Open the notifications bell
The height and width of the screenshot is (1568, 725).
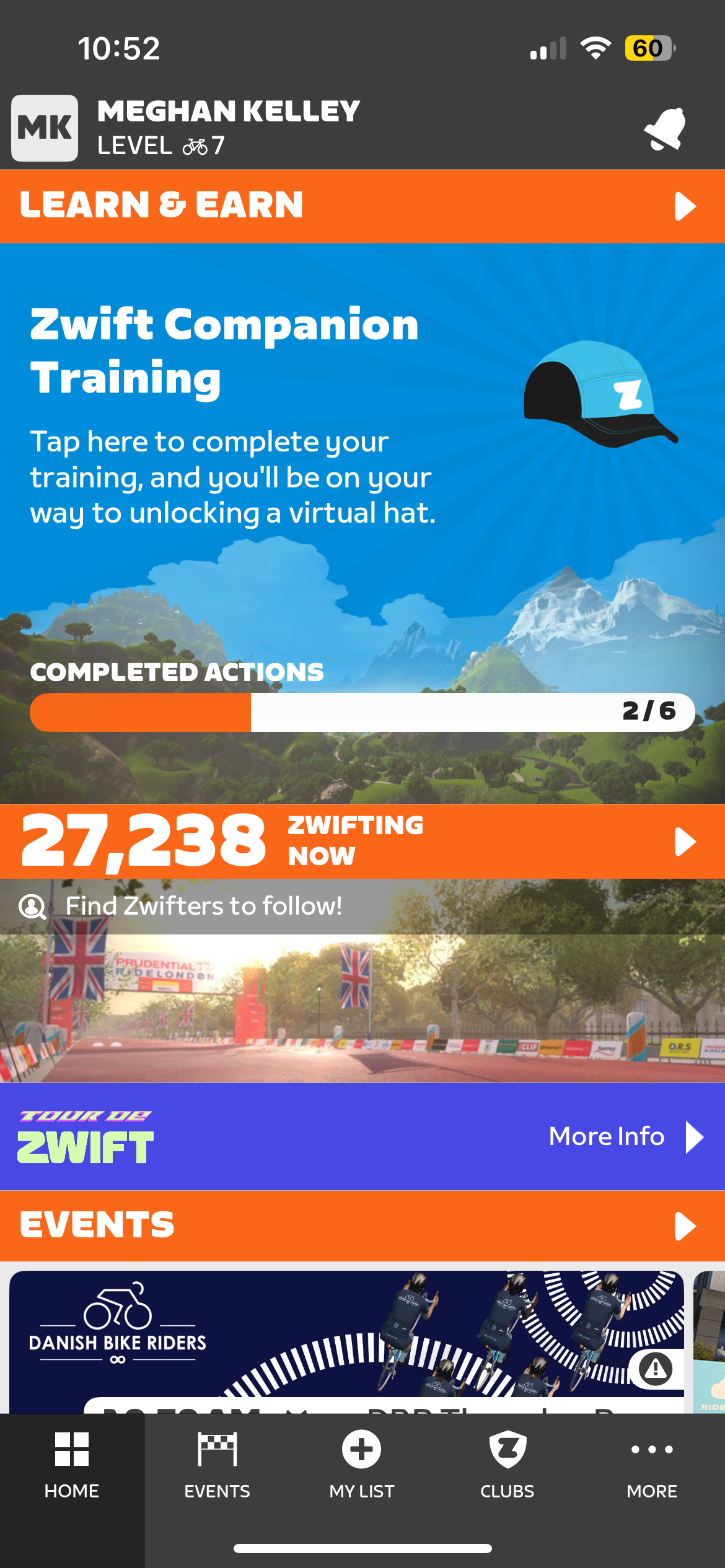tap(665, 129)
